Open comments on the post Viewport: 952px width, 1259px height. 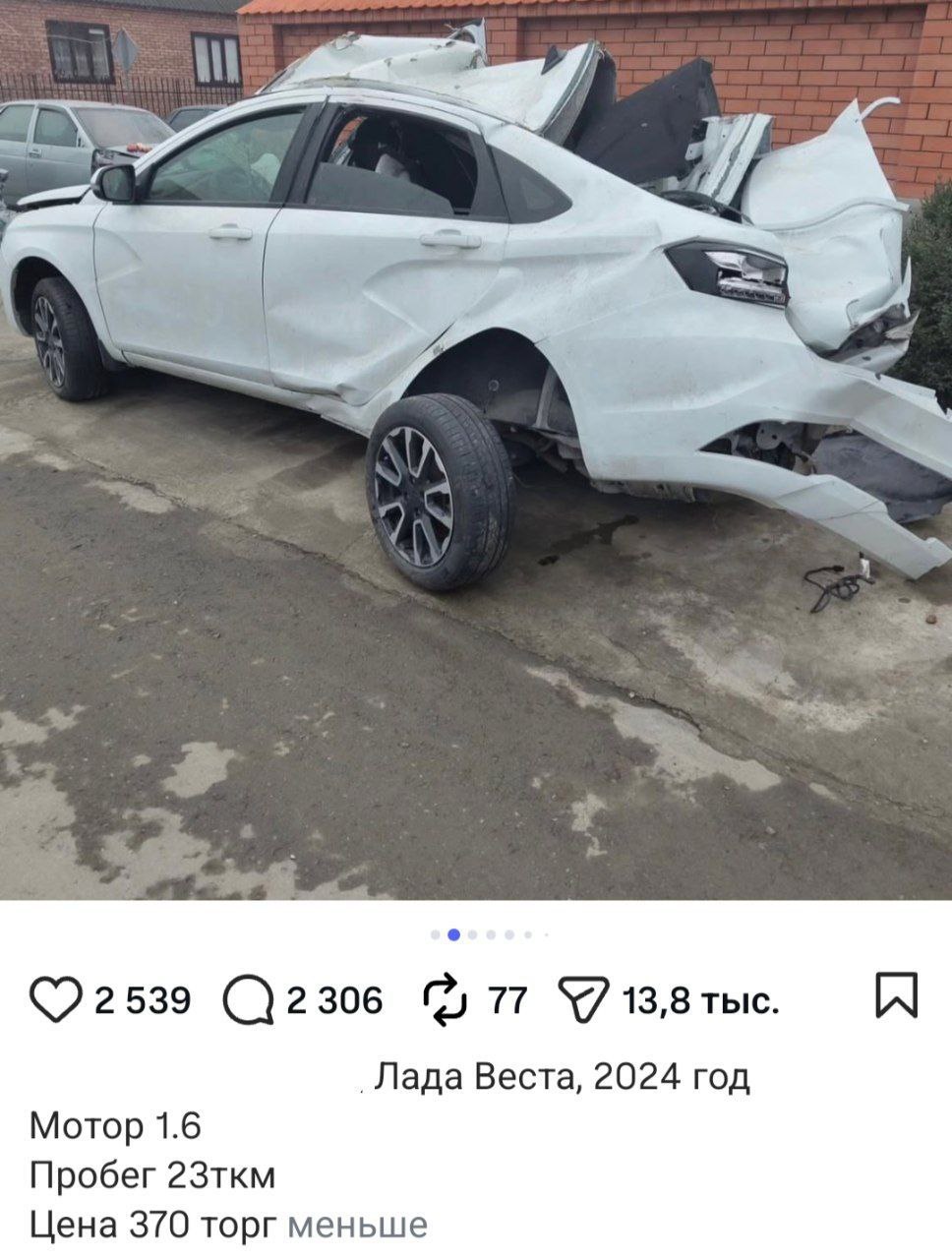[x=248, y=1000]
